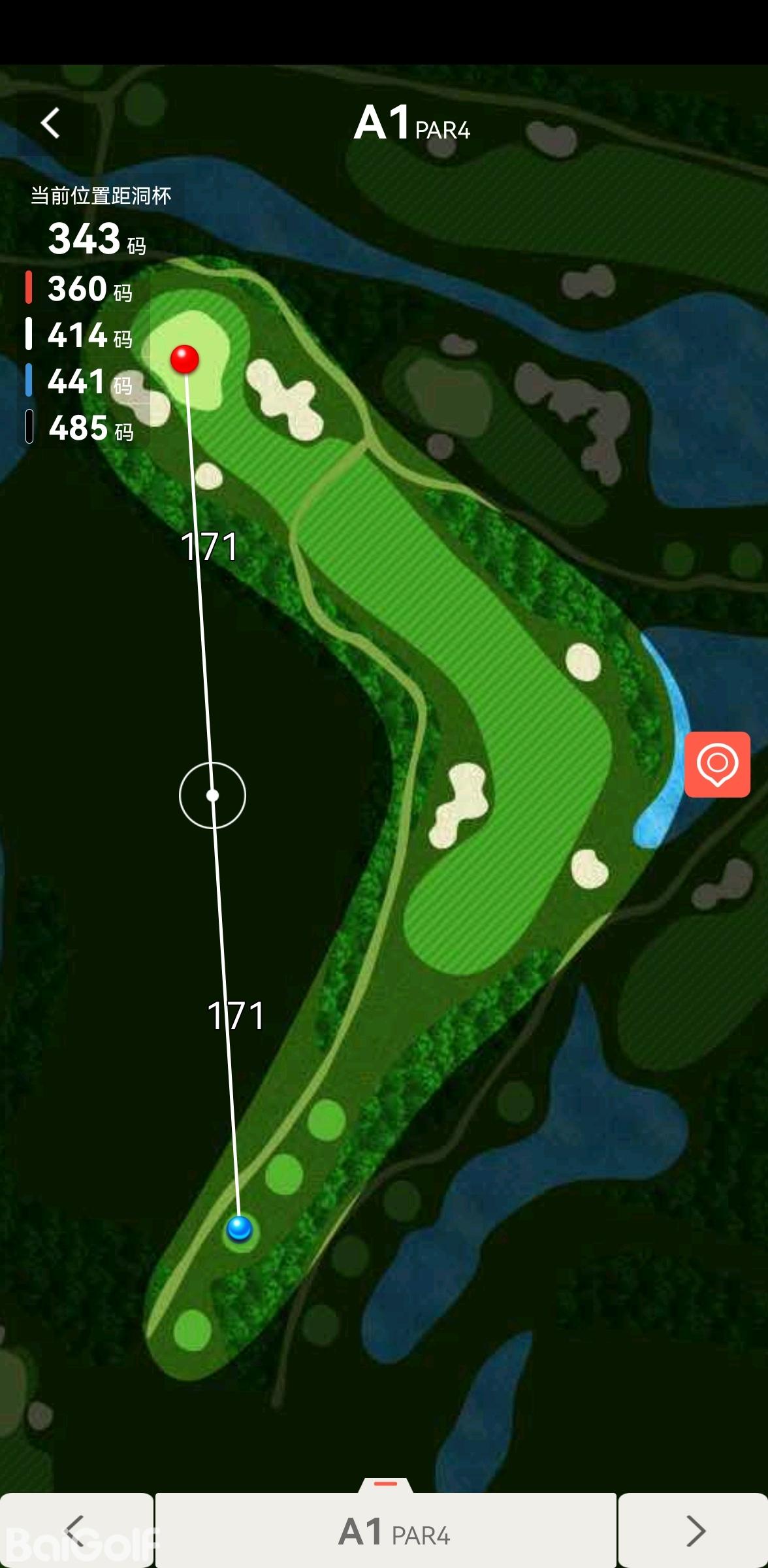Screen dimensions: 768x1568
Task: Open the A1 PAR4 hole panel
Action: [386, 1530]
